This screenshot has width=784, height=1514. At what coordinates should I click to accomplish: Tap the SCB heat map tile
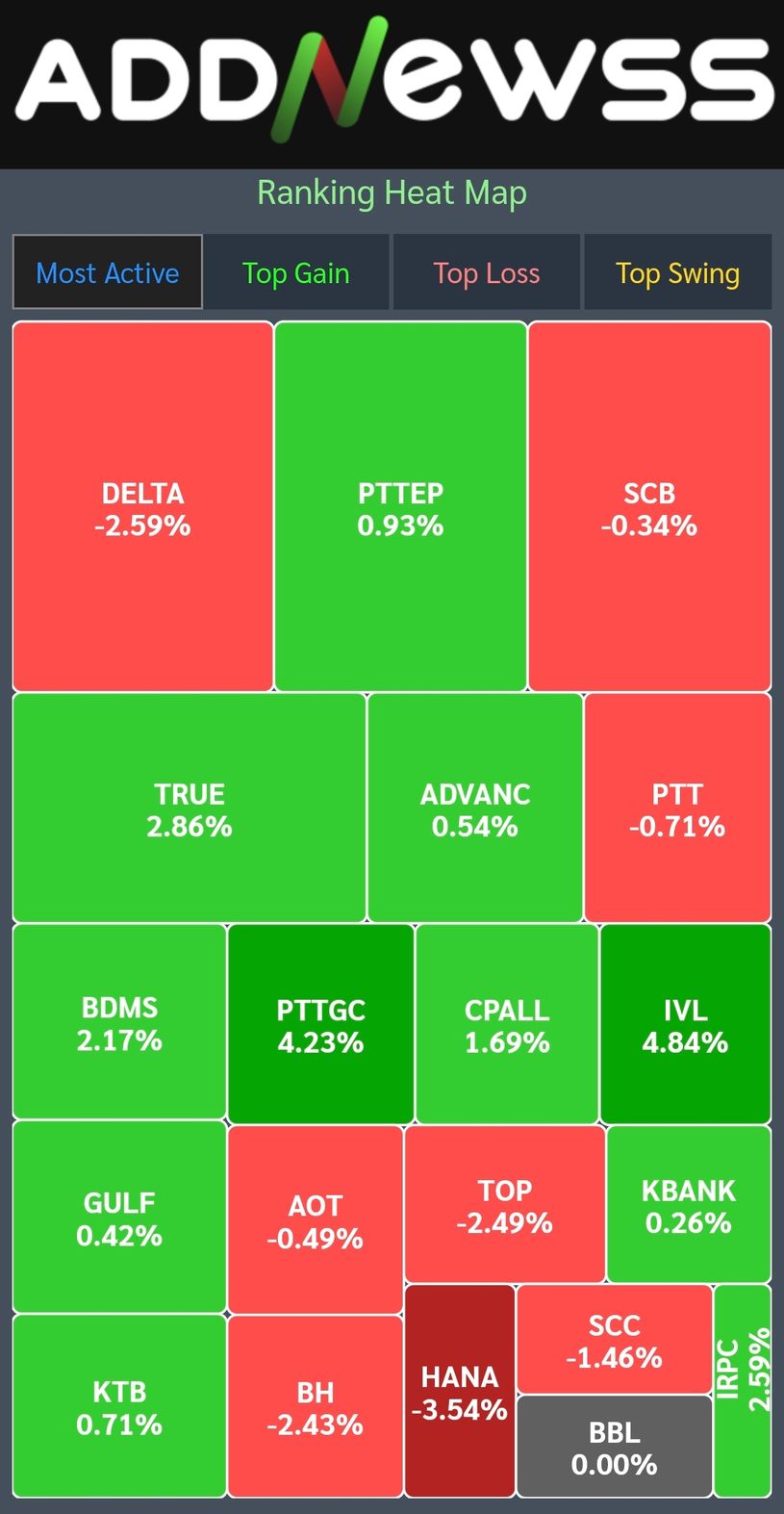(x=649, y=507)
